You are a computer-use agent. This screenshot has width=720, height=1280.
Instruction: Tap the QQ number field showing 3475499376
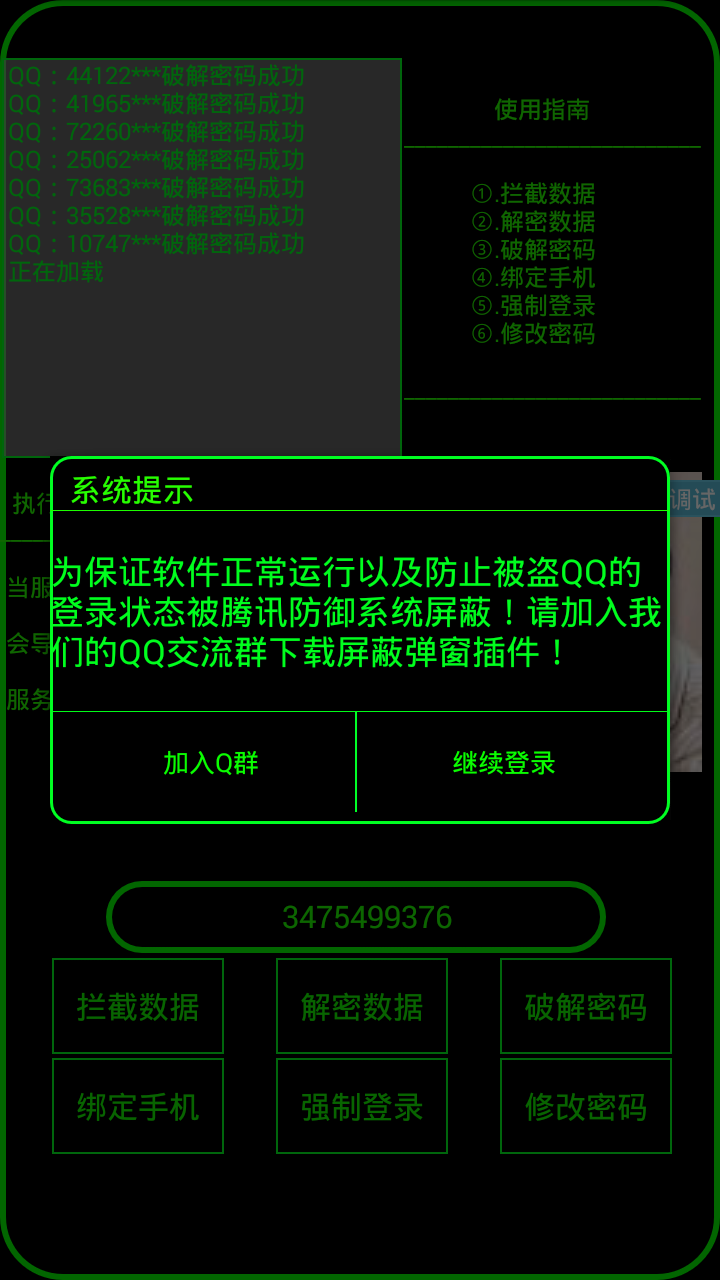356,917
